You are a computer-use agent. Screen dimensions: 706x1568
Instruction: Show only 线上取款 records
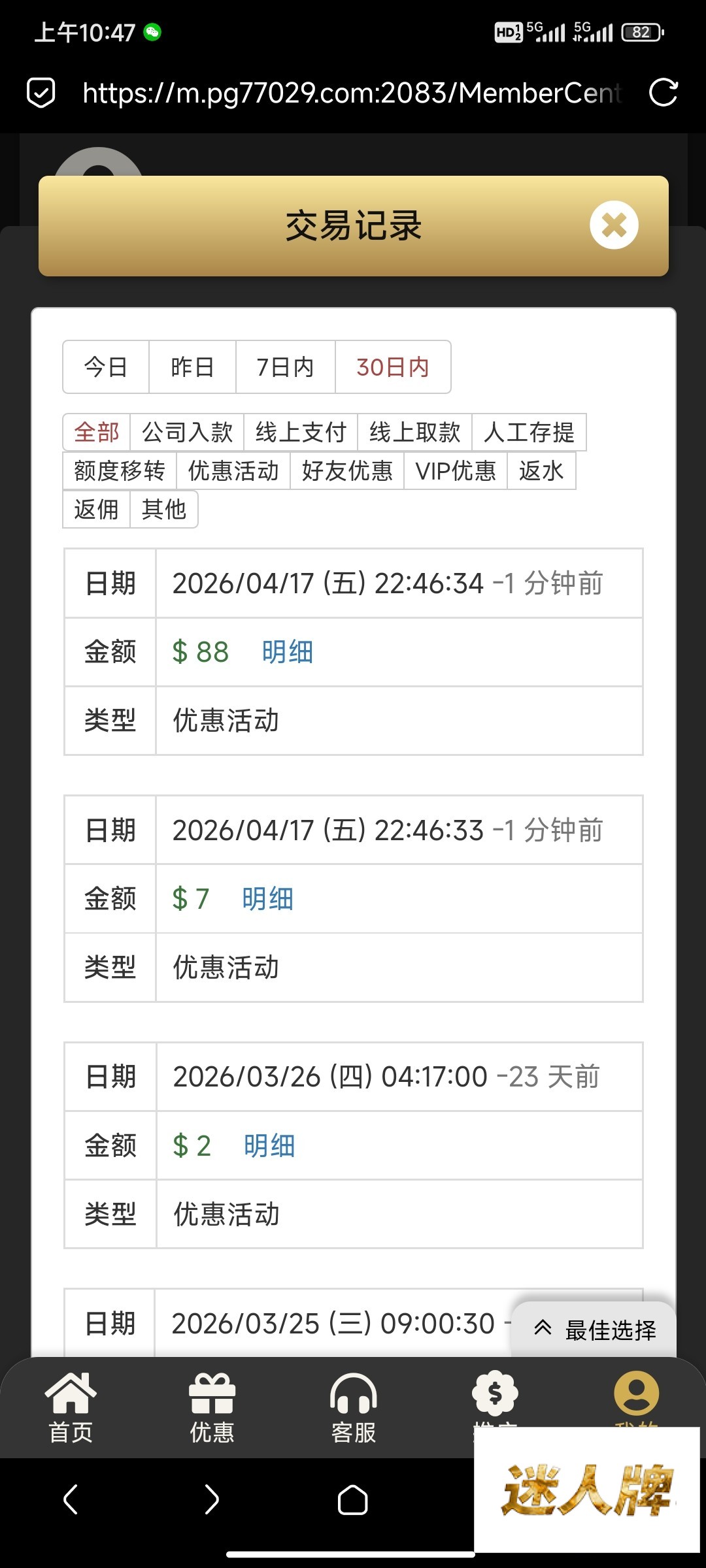tap(414, 433)
